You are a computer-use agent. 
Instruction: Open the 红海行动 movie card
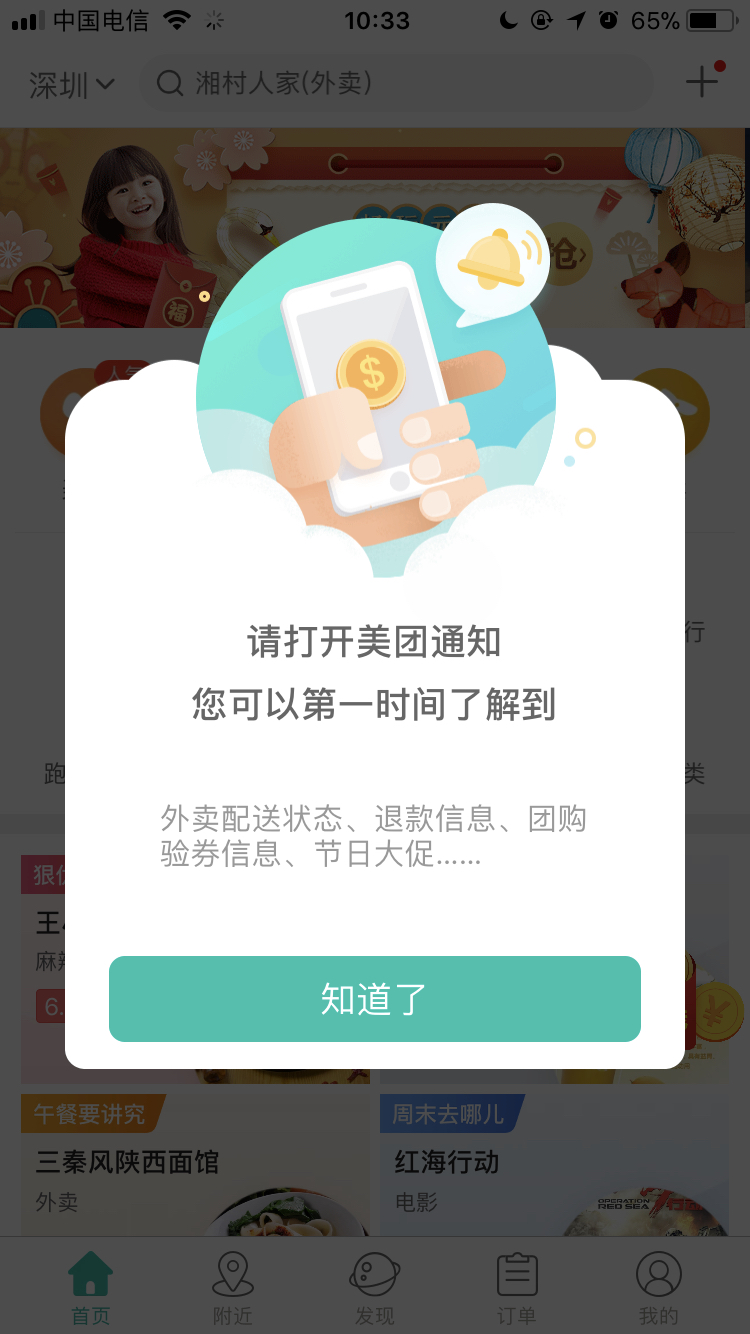click(554, 1165)
